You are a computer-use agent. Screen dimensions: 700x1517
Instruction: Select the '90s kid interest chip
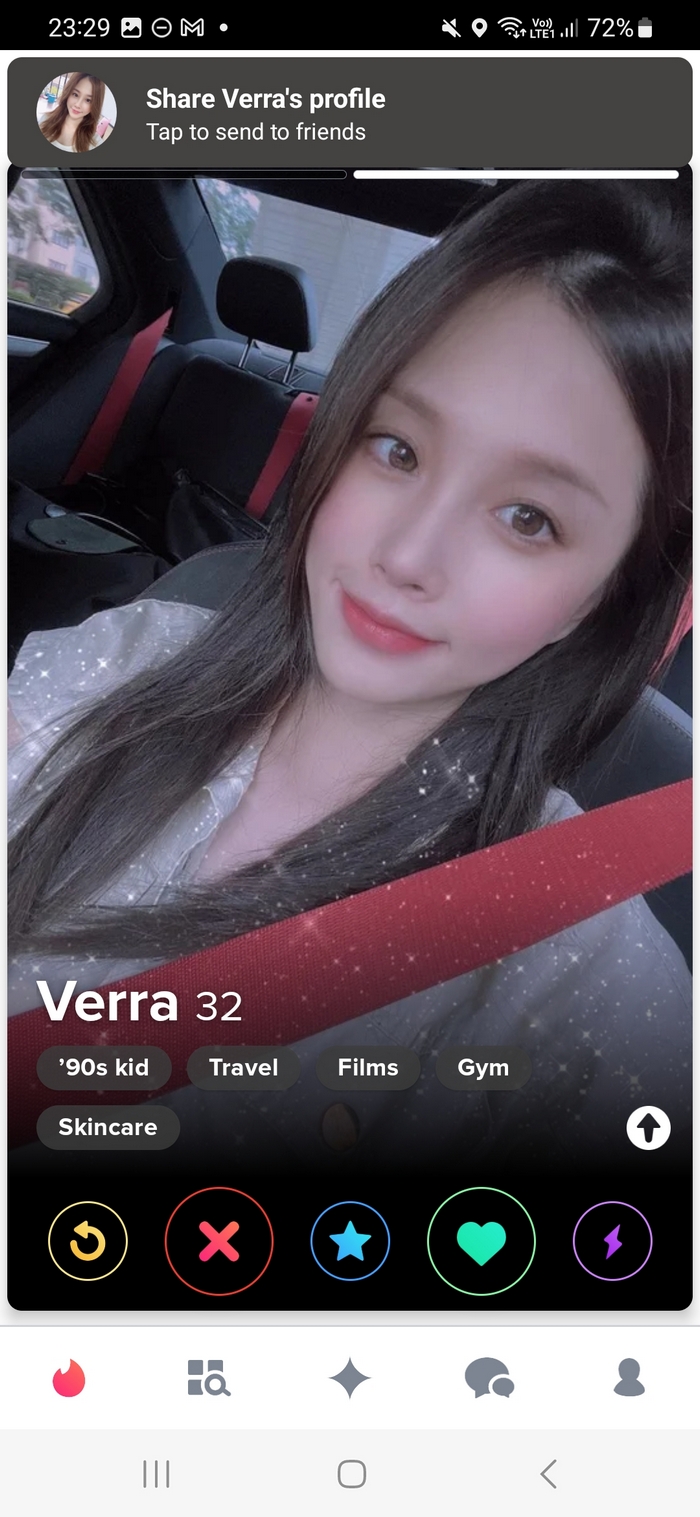click(104, 1067)
